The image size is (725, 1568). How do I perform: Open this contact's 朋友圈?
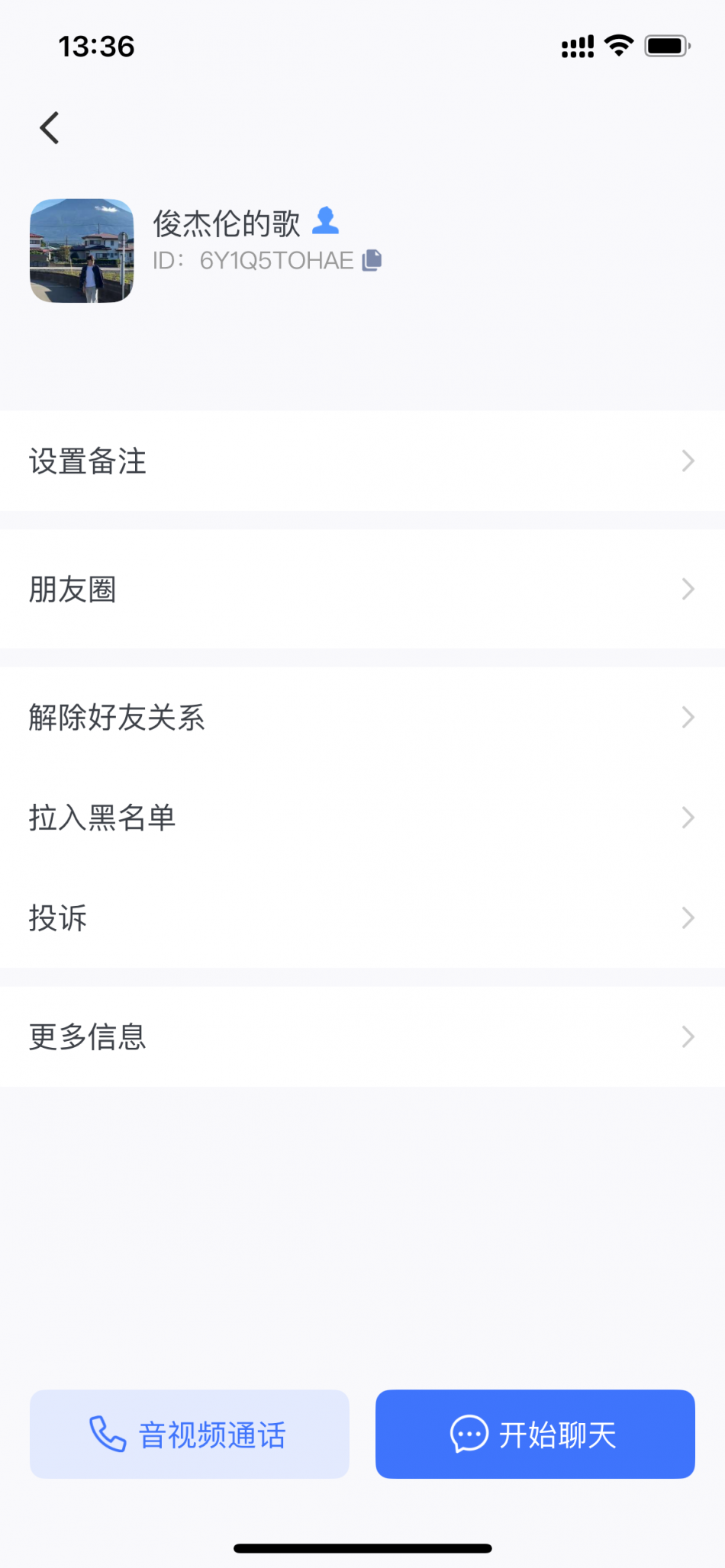tap(362, 590)
